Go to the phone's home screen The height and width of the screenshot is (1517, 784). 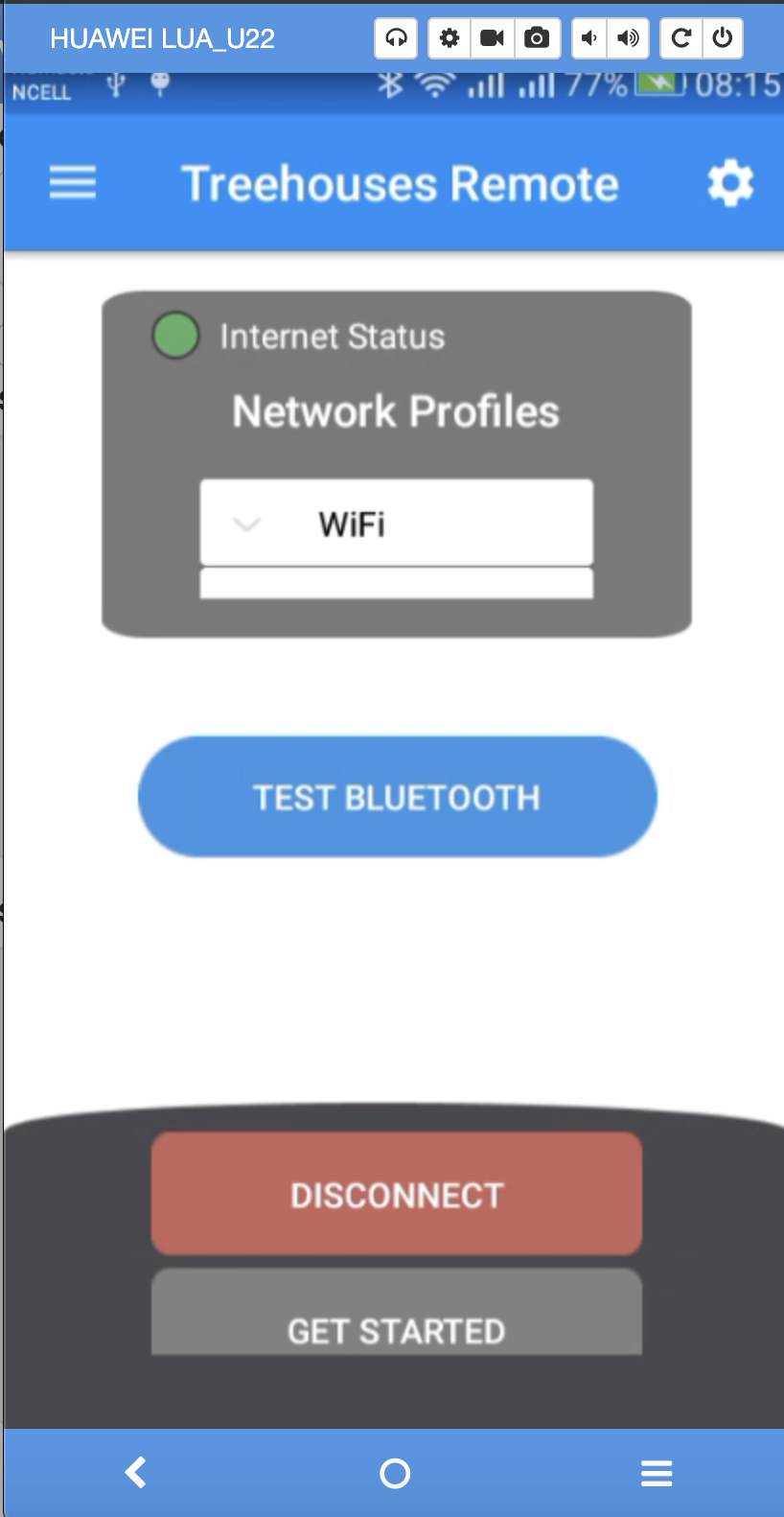[x=395, y=1473]
